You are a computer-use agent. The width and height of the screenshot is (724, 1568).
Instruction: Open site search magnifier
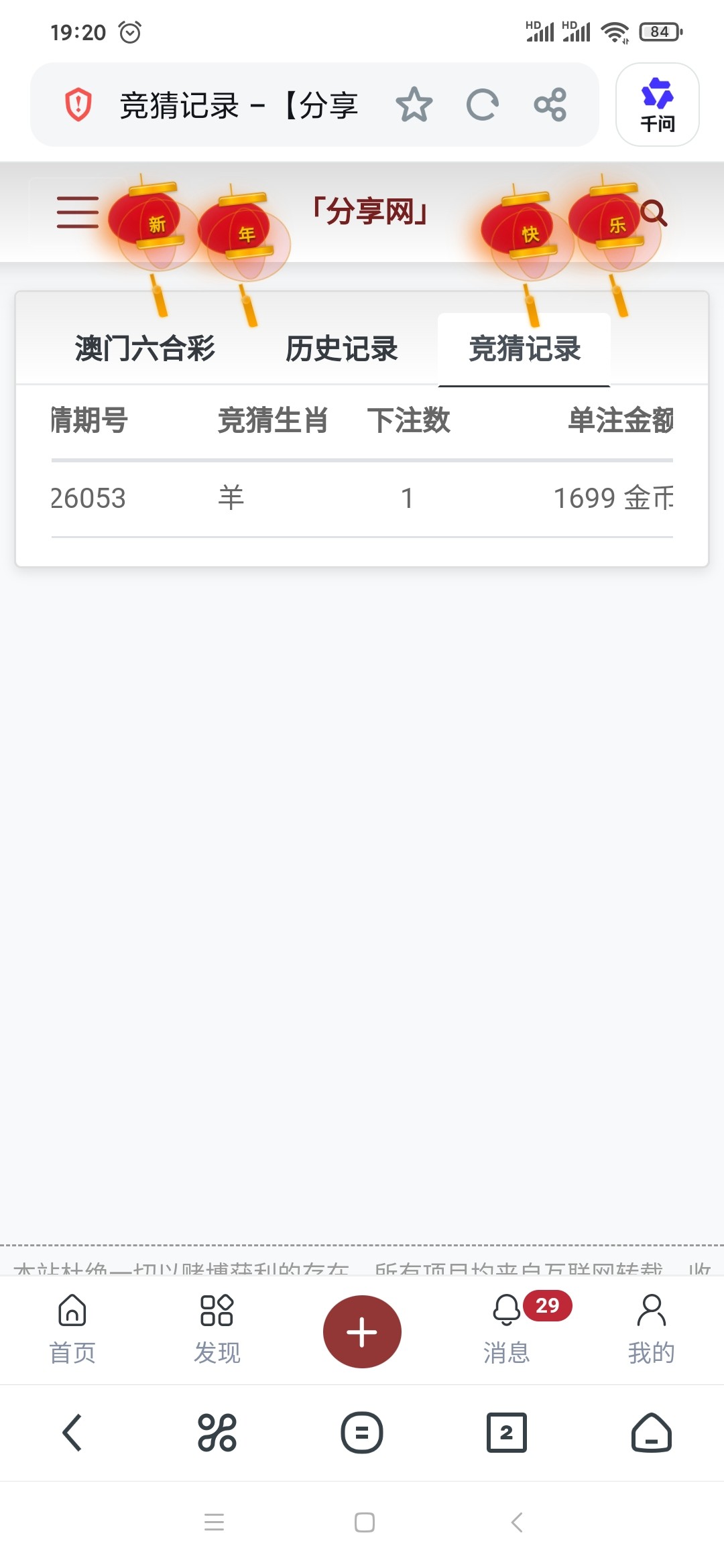(x=654, y=214)
